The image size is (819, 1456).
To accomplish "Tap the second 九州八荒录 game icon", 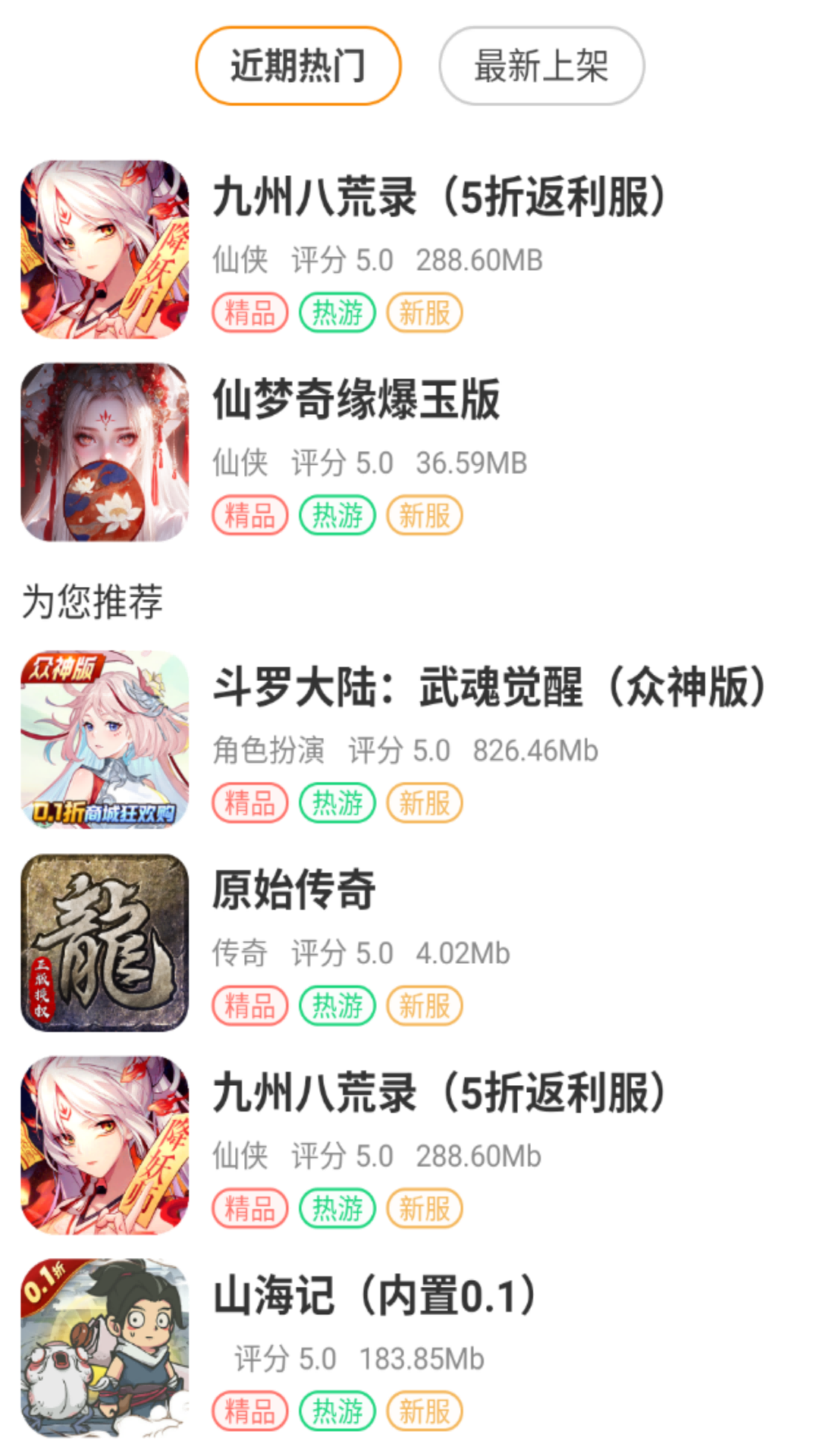I will tap(106, 1145).
